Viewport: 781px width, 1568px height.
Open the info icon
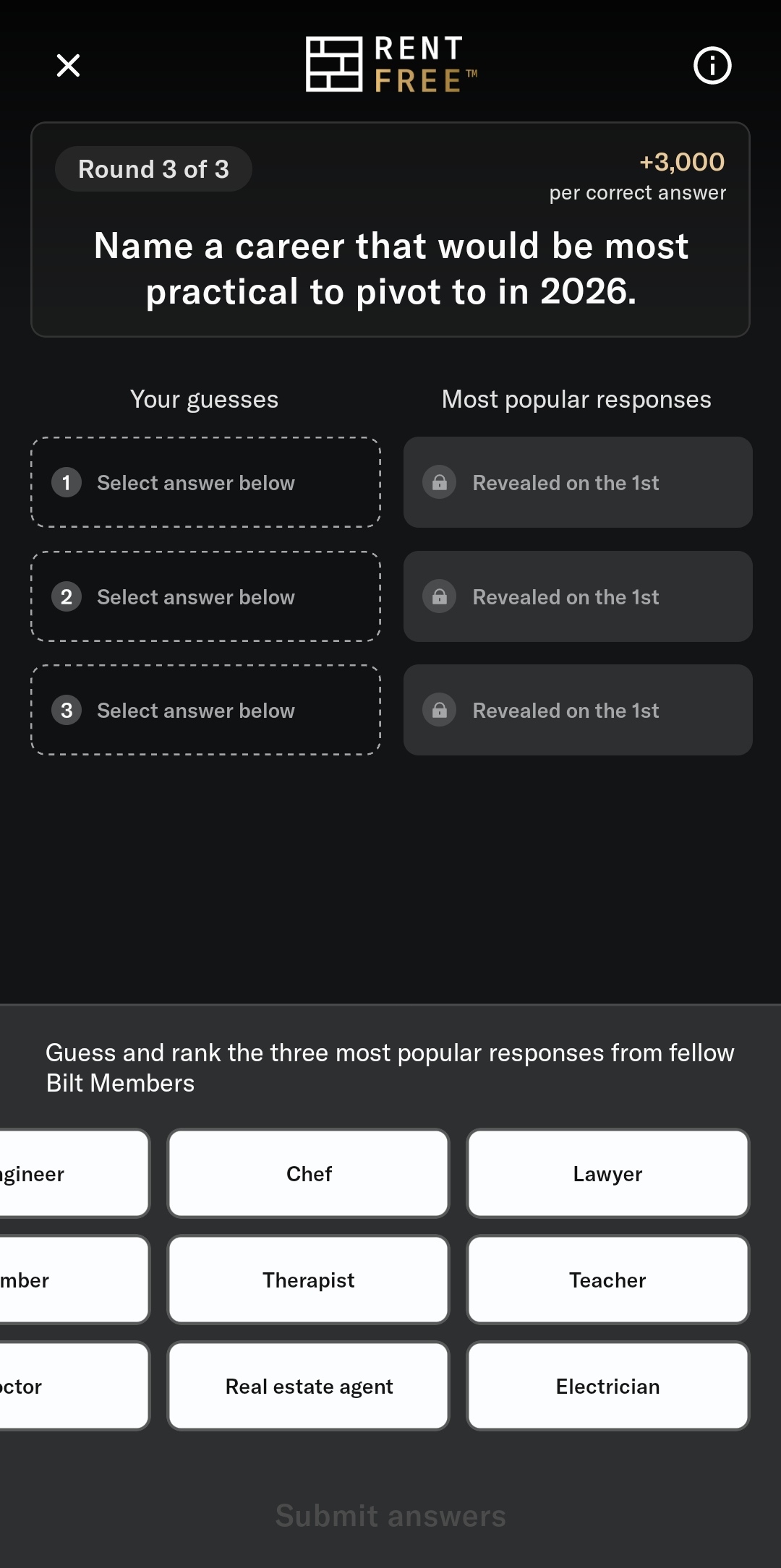(712, 66)
